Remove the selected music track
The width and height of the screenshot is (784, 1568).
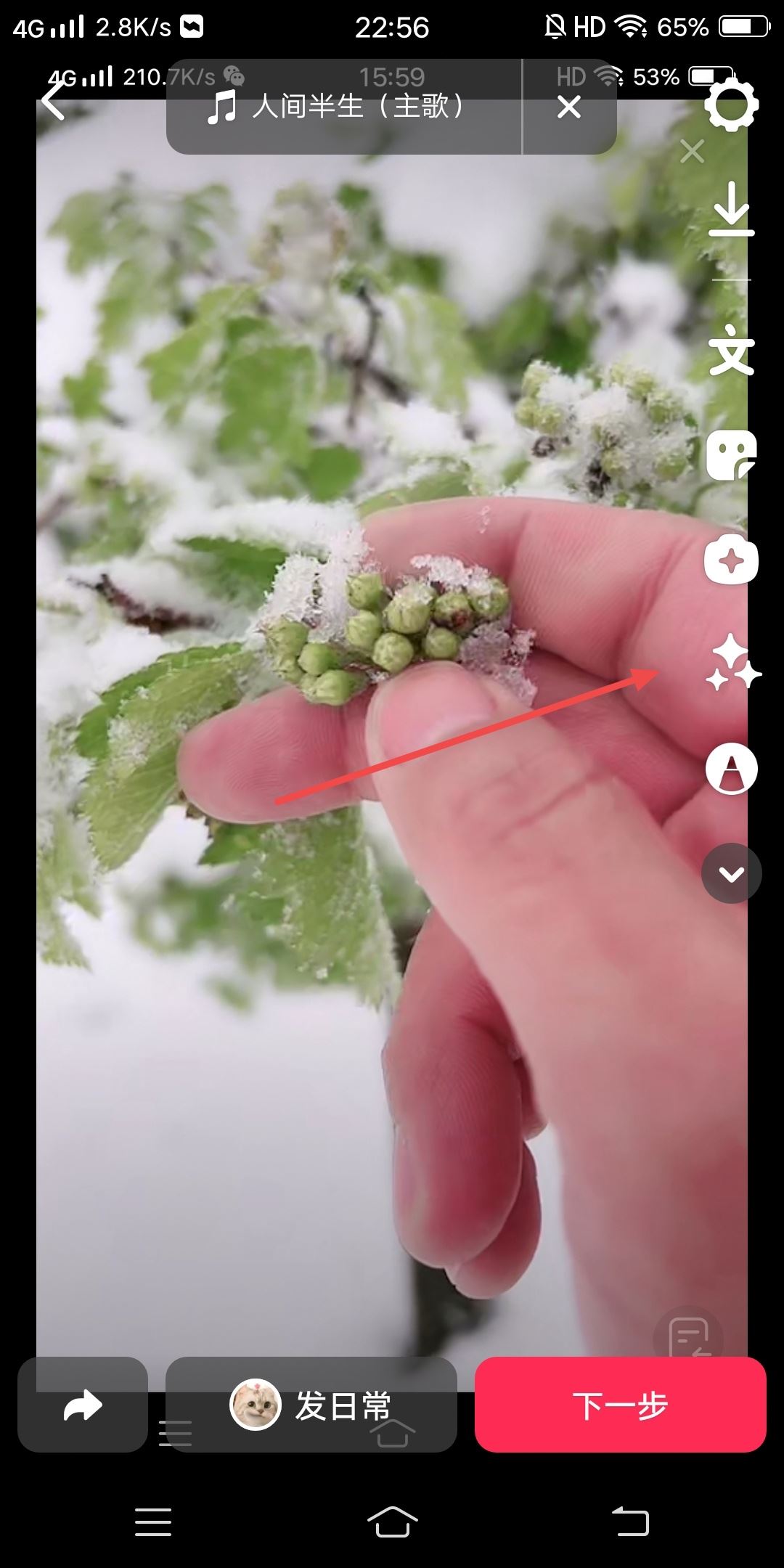pyautogui.click(x=569, y=107)
